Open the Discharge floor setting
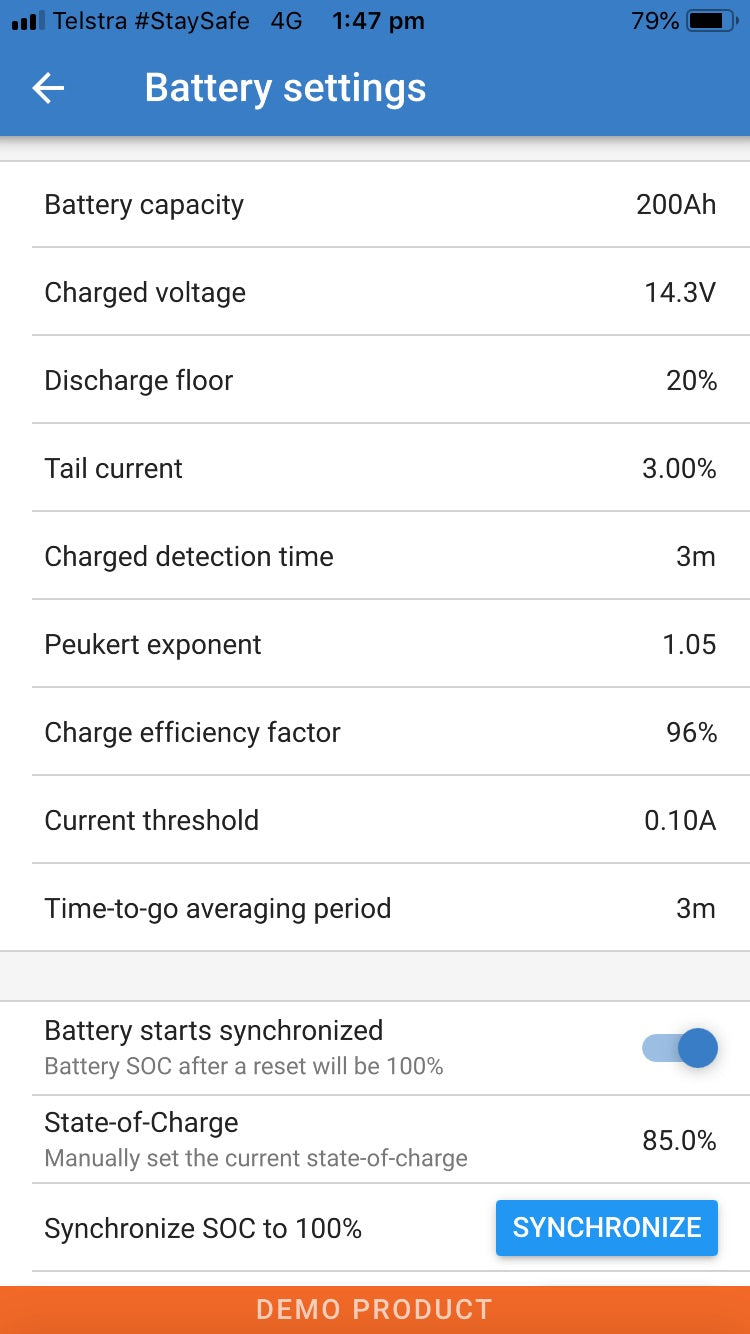Image resolution: width=750 pixels, height=1334 pixels. tap(375, 380)
